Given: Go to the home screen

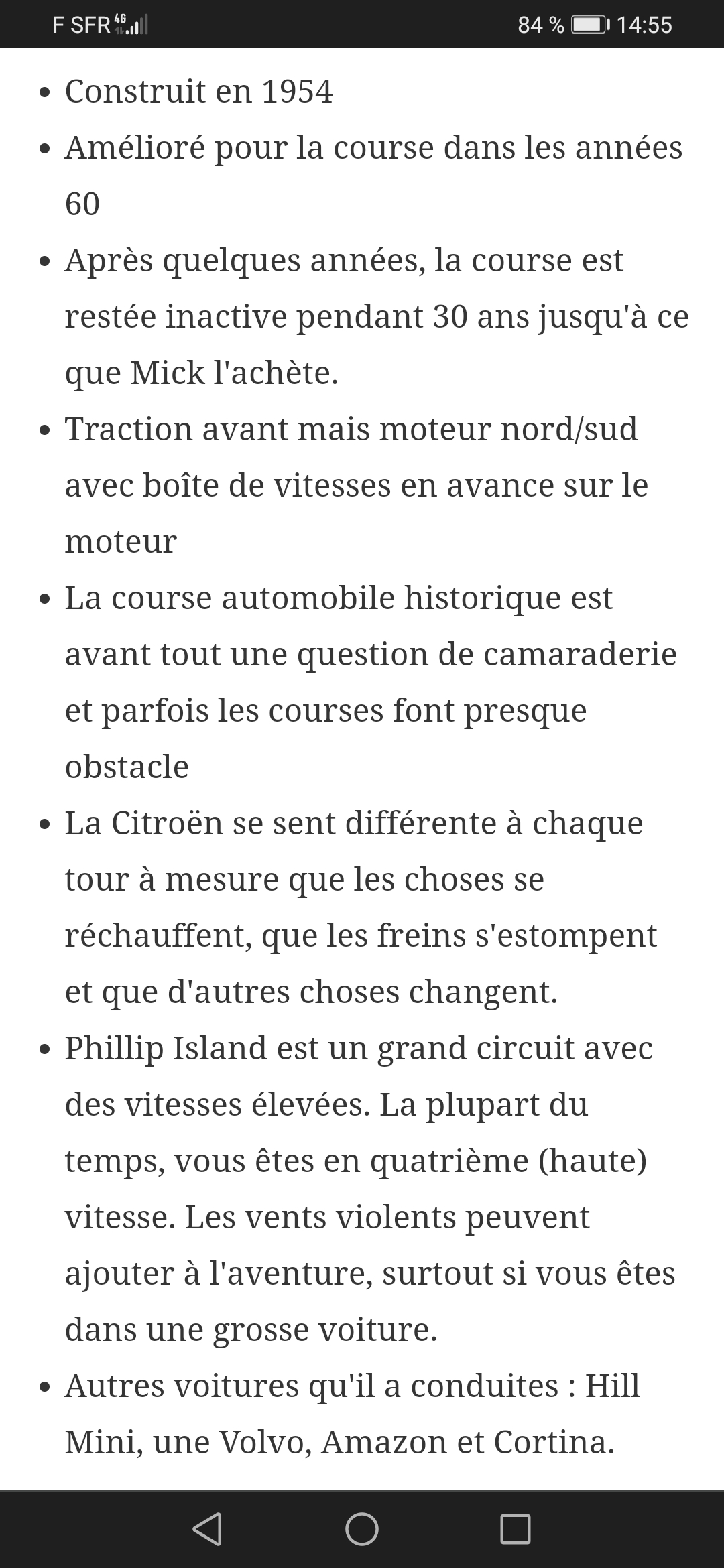Looking at the screenshot, I should [362, 1529].
